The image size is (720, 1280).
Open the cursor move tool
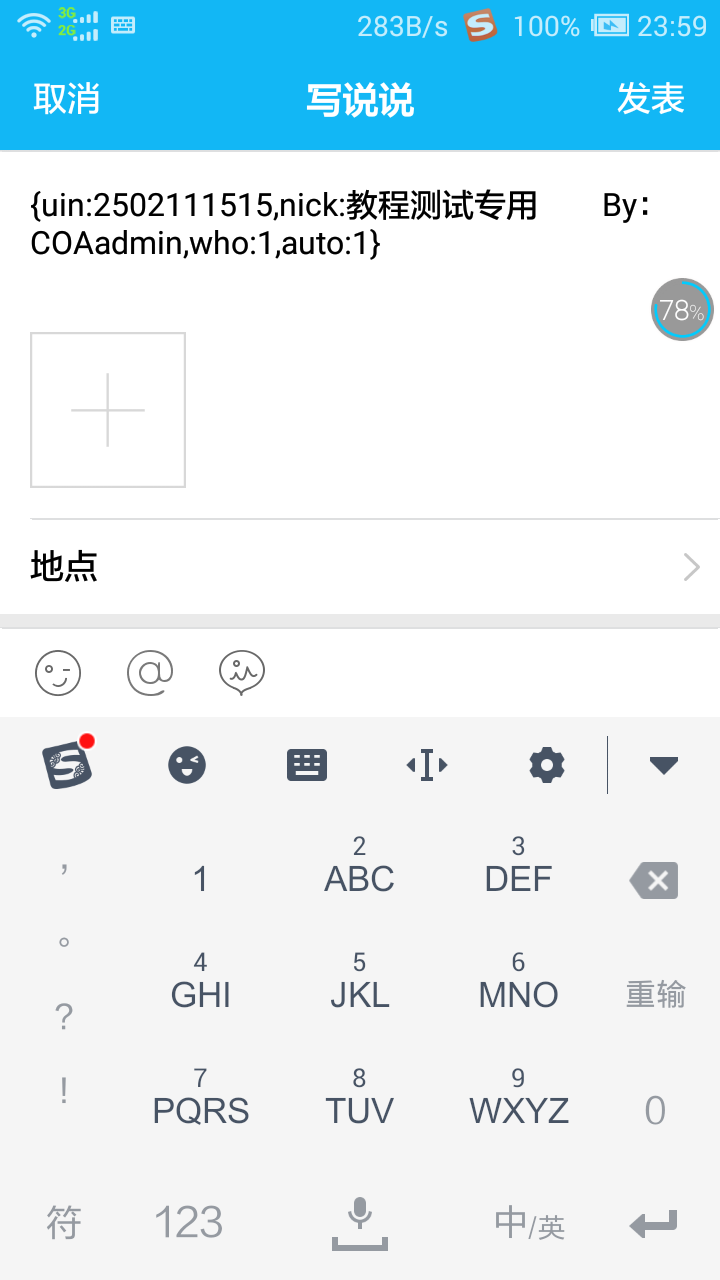tap(427, 766)
